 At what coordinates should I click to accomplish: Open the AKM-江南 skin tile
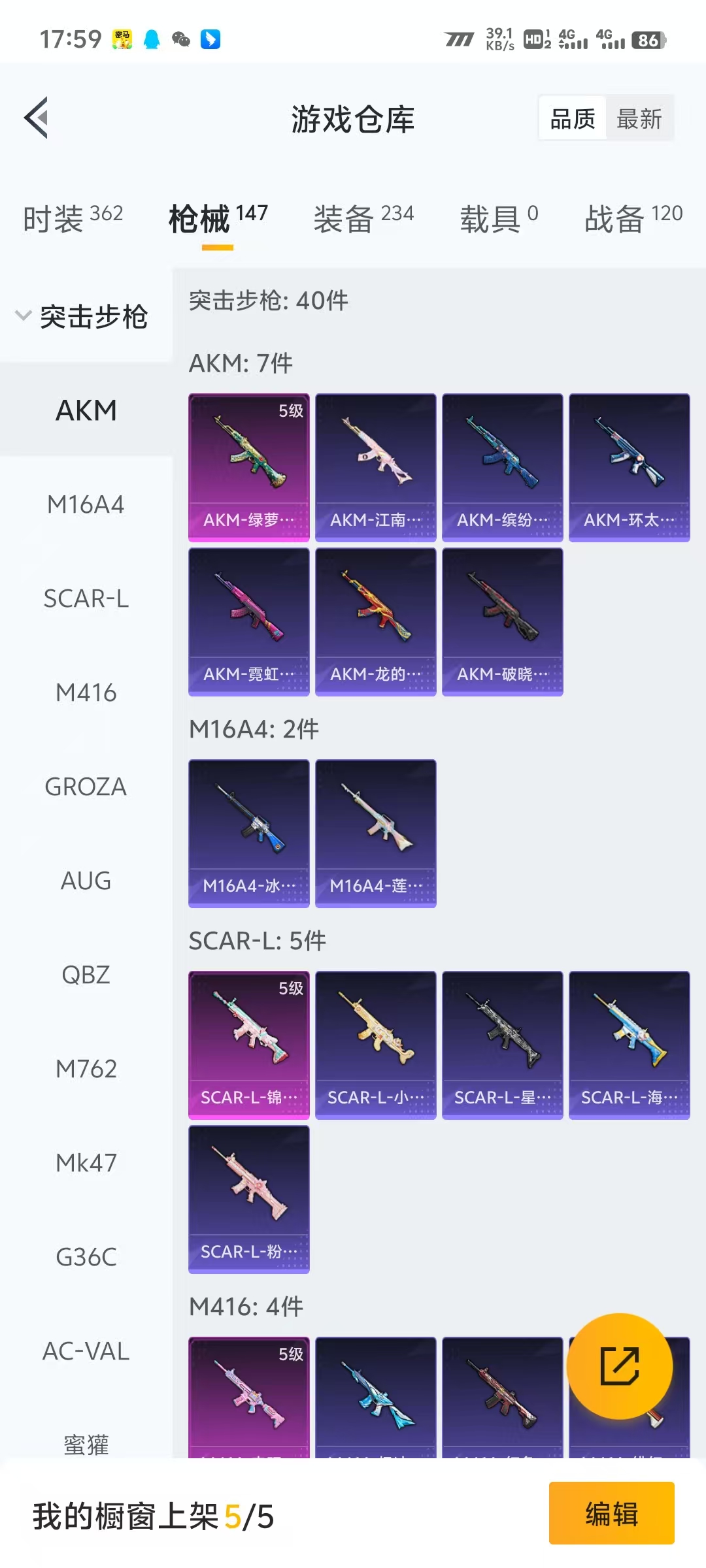point(376,467)
